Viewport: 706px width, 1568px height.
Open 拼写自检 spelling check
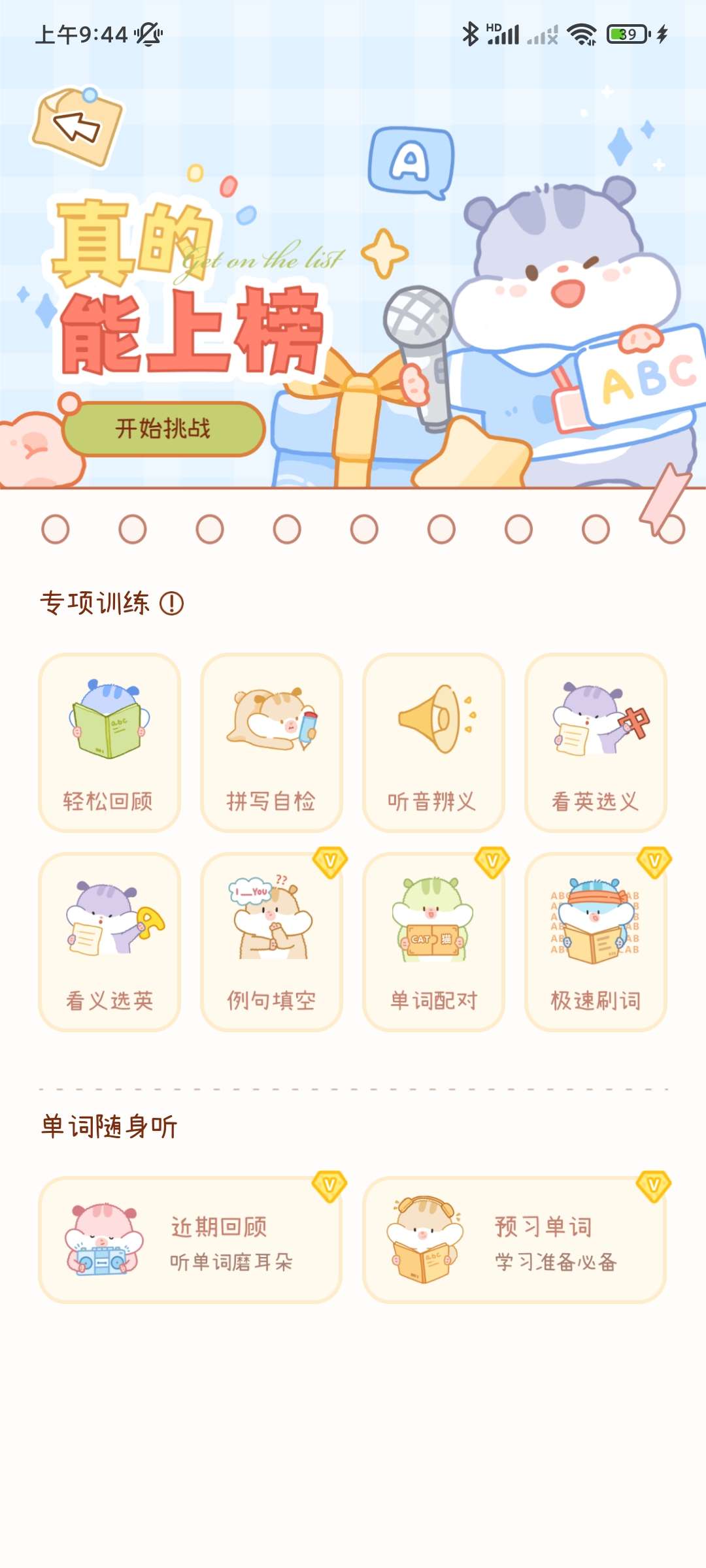(271, 743)
